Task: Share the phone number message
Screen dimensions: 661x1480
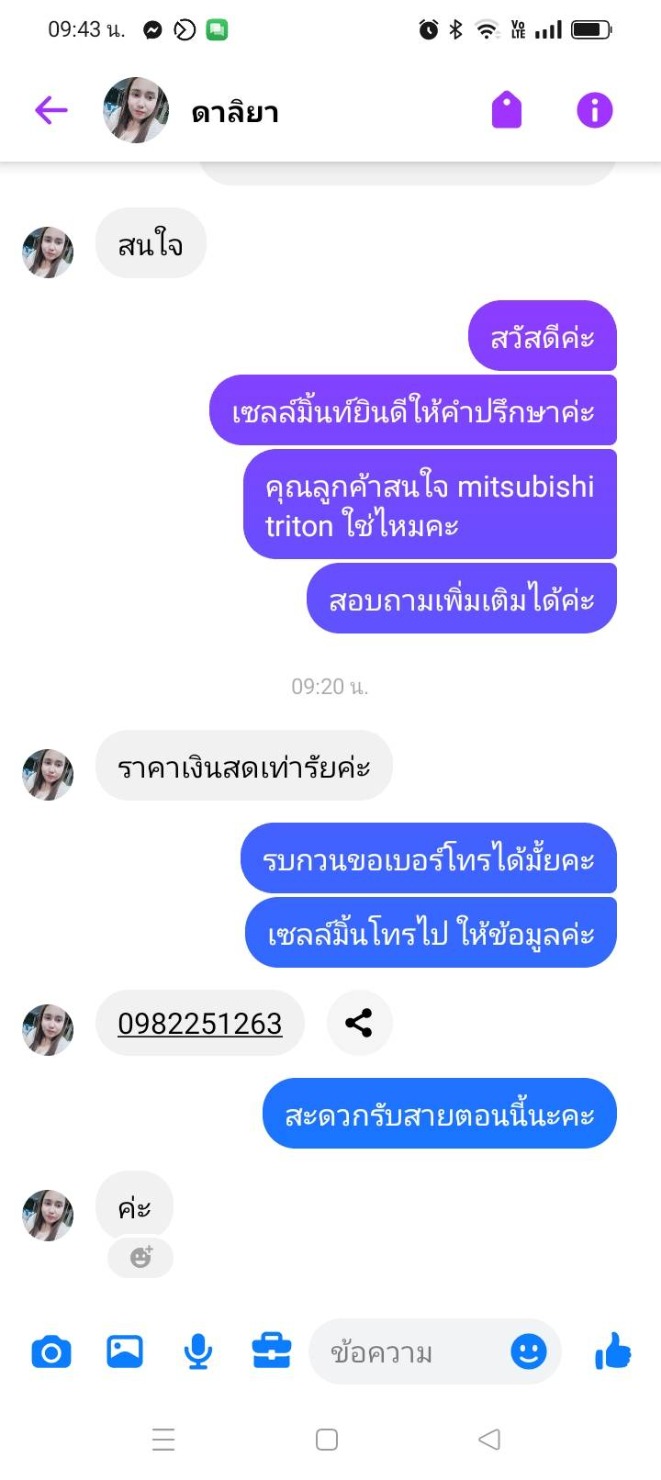Action: pyautogui.click(x=359, y=1023)
